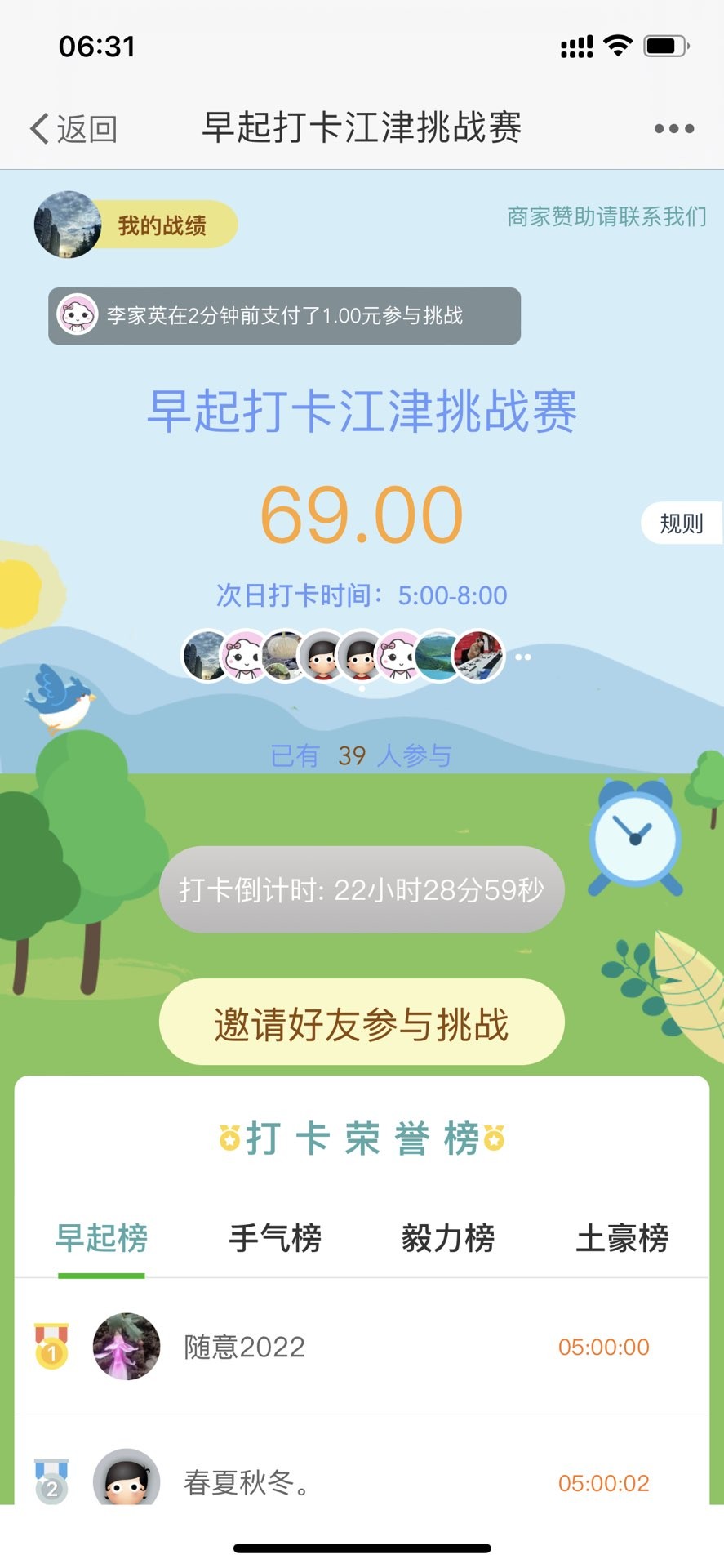Tap the participant avatars row
This screenshot has width=724, height=1568.
point(343,656)
